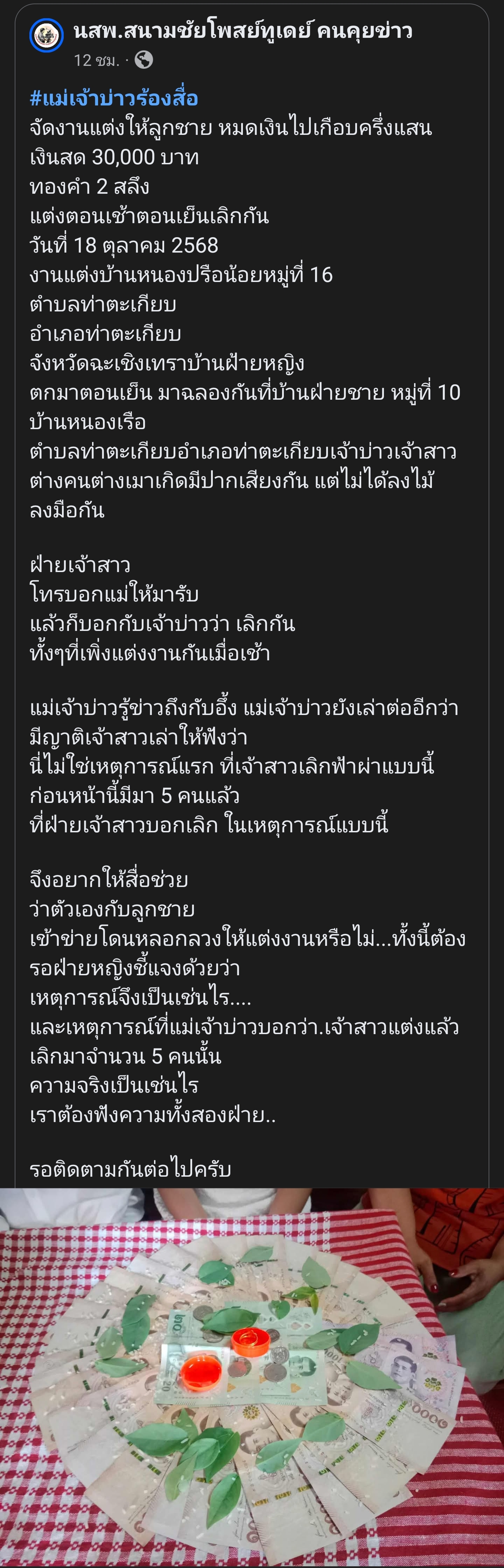Open hashtag #แม่เจ้าบ่าวร้องสื่อ
Screen dimensions: 504x1568
pyautogui.click(x=114, y=98)
